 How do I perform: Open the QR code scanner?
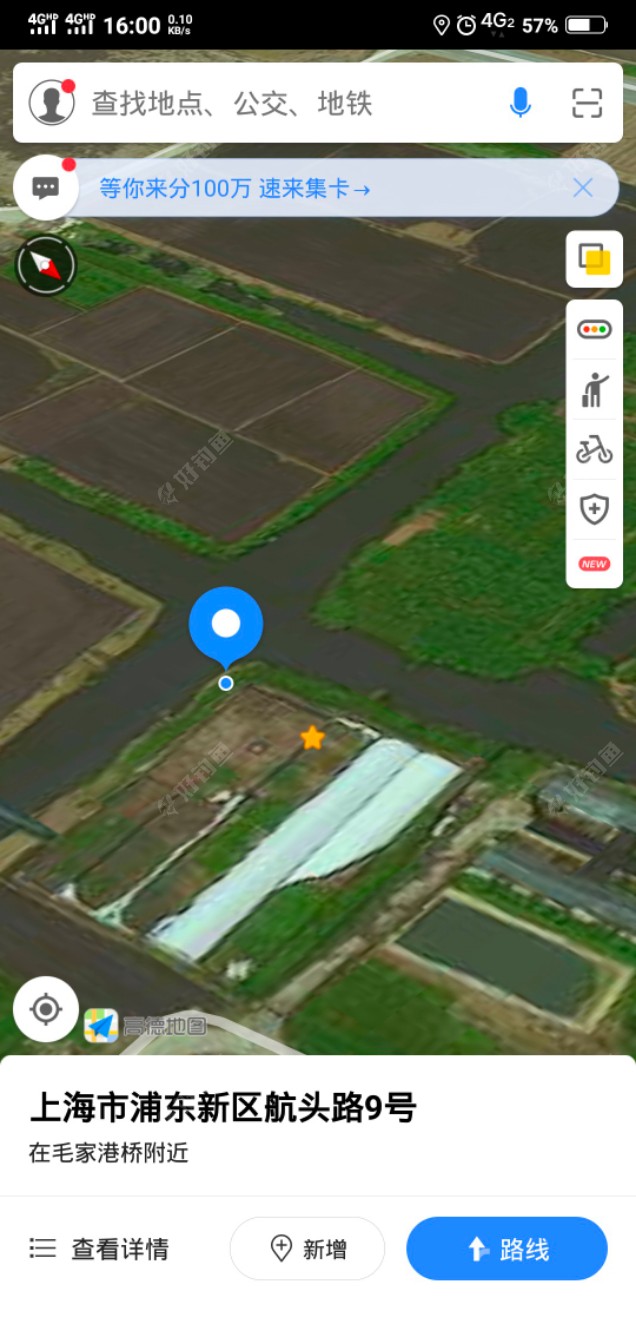point(587,103)
